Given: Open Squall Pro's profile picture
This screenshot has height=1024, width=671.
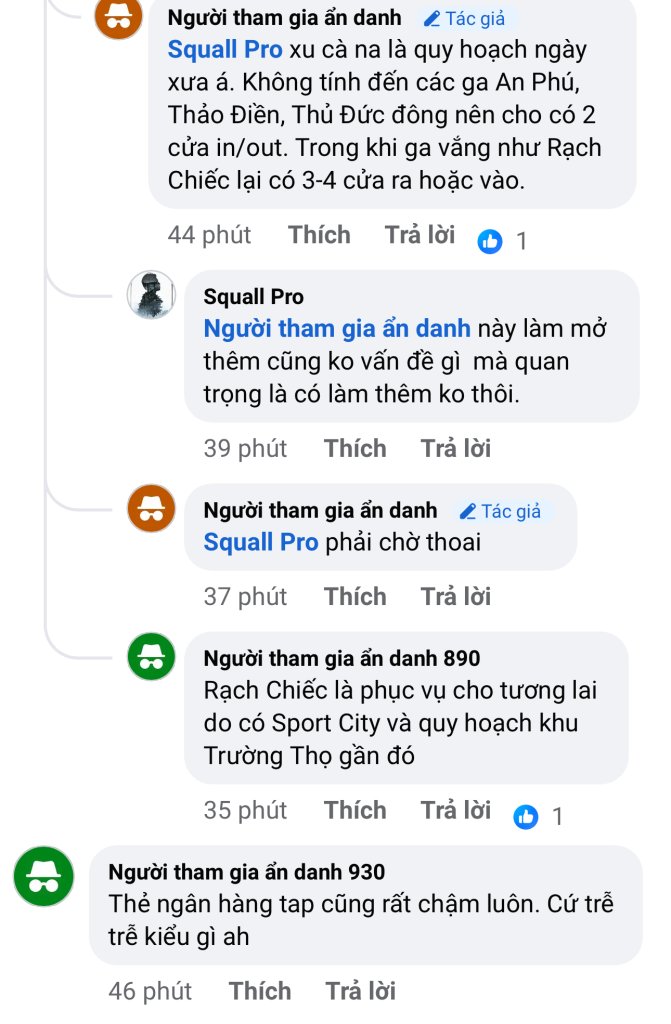Looking at the screenshot, I should coord(151,295).
